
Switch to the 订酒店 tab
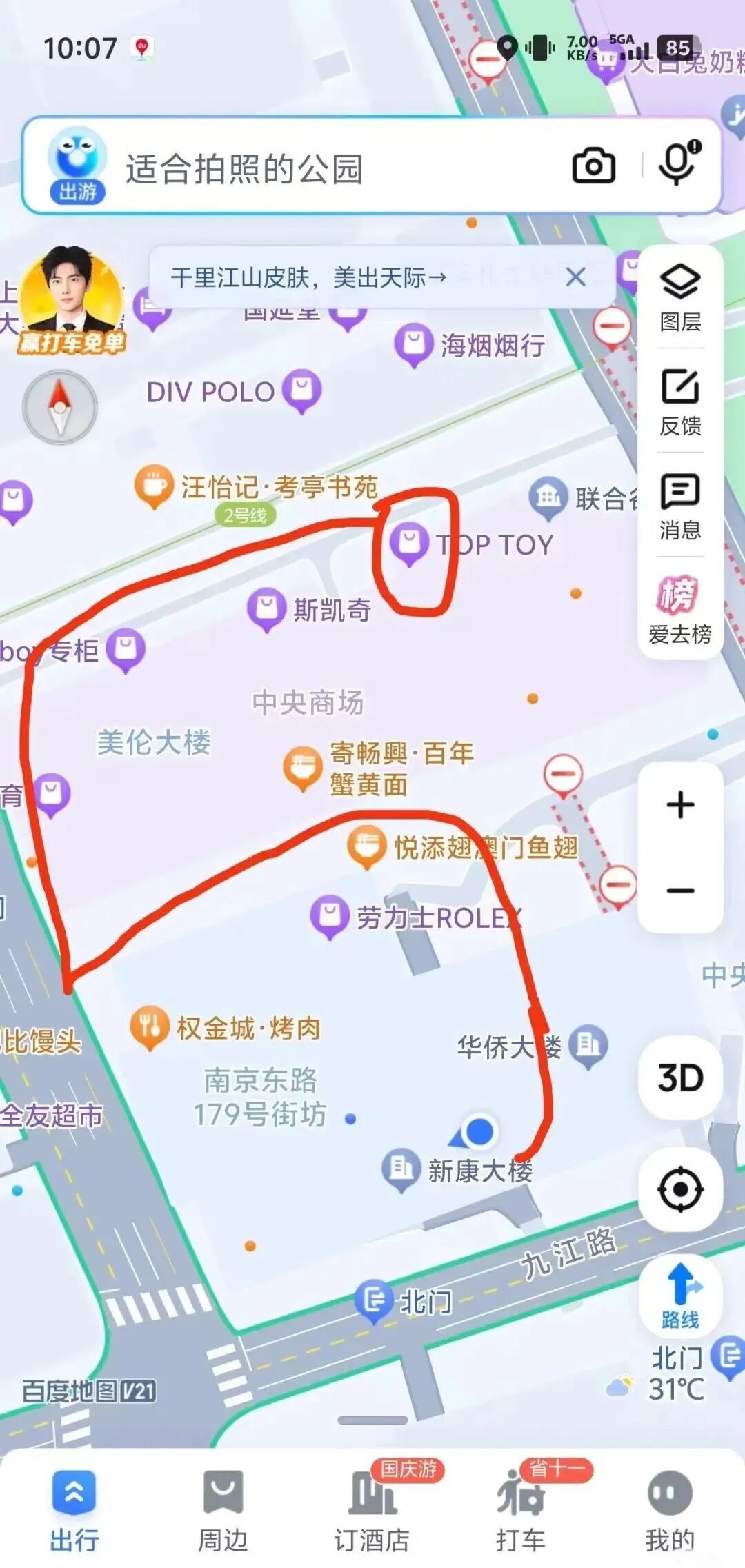click(x=372, y=1511)
